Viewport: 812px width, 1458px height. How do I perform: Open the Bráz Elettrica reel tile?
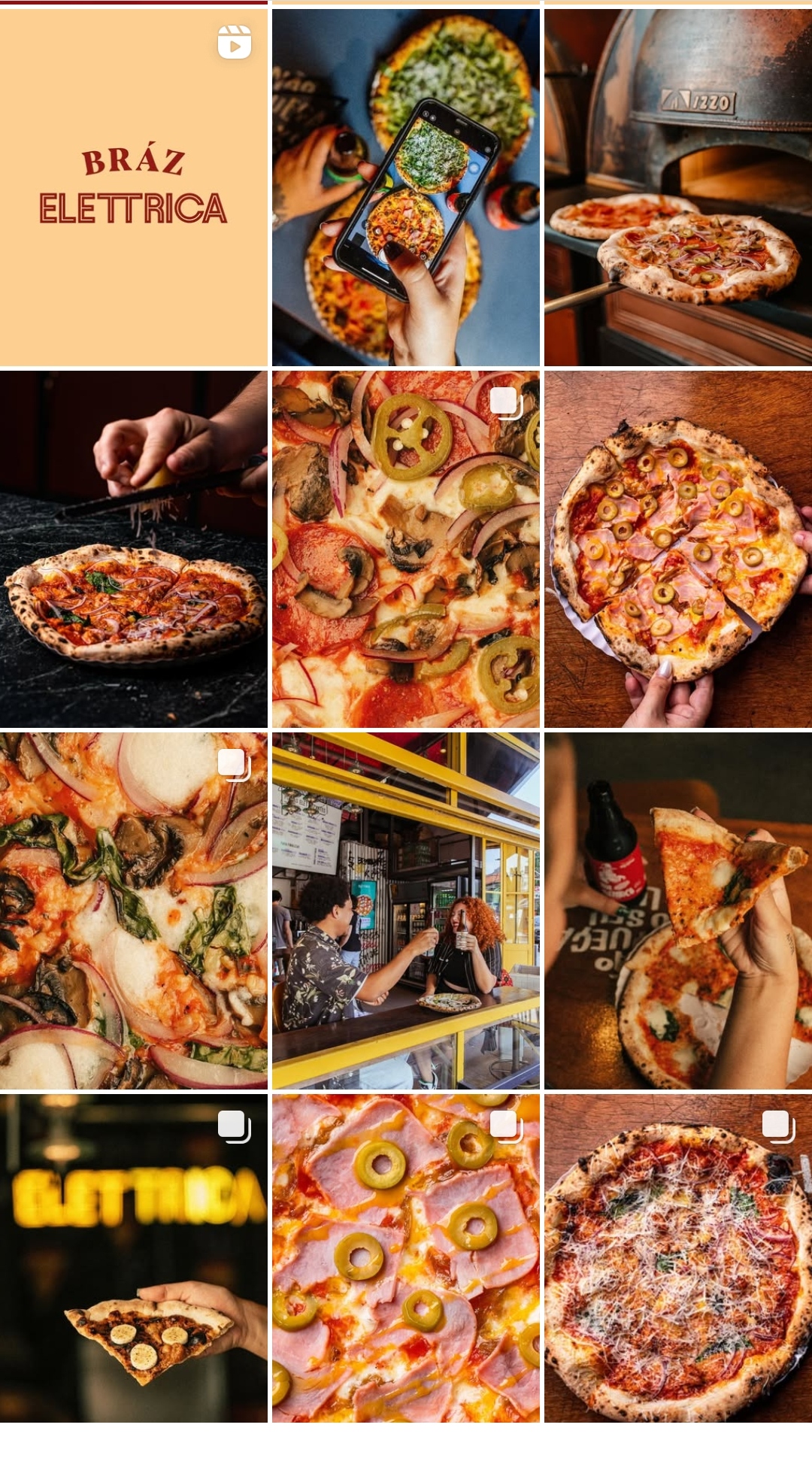(134, 186)
